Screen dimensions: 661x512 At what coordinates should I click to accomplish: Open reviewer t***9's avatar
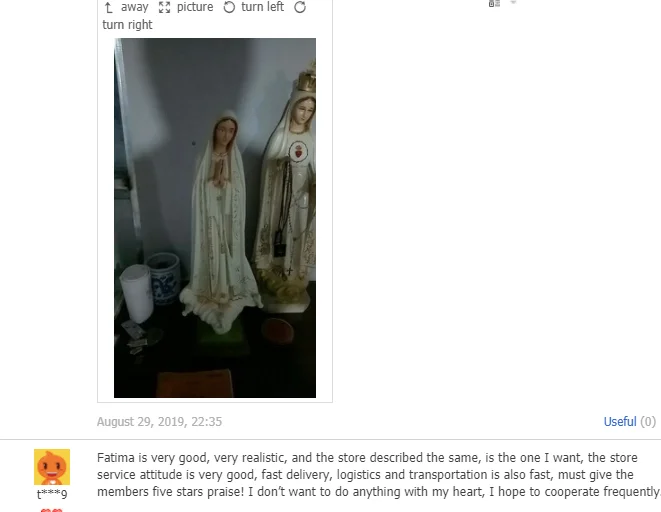point(52,467)
